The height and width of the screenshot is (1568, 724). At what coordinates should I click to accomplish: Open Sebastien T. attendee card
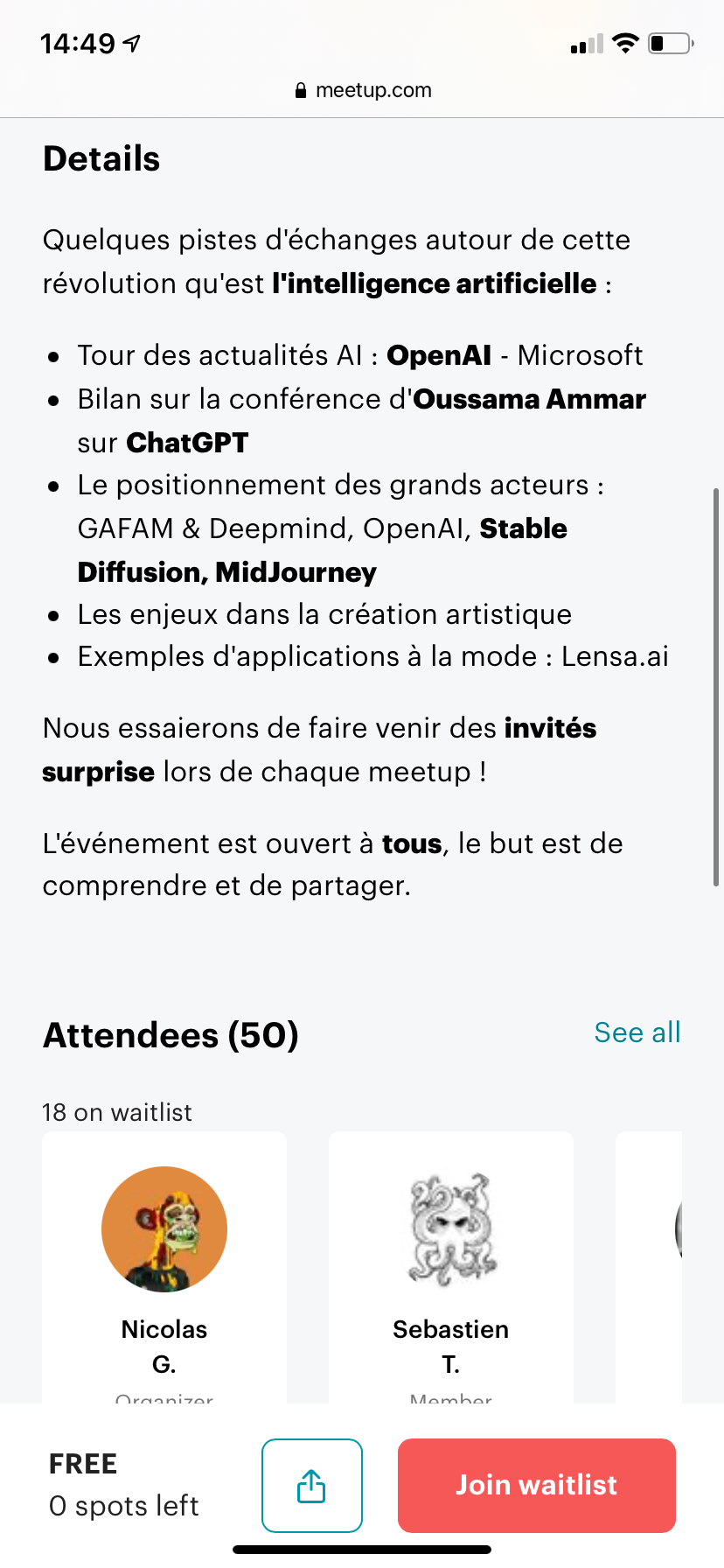point(451,1267)
